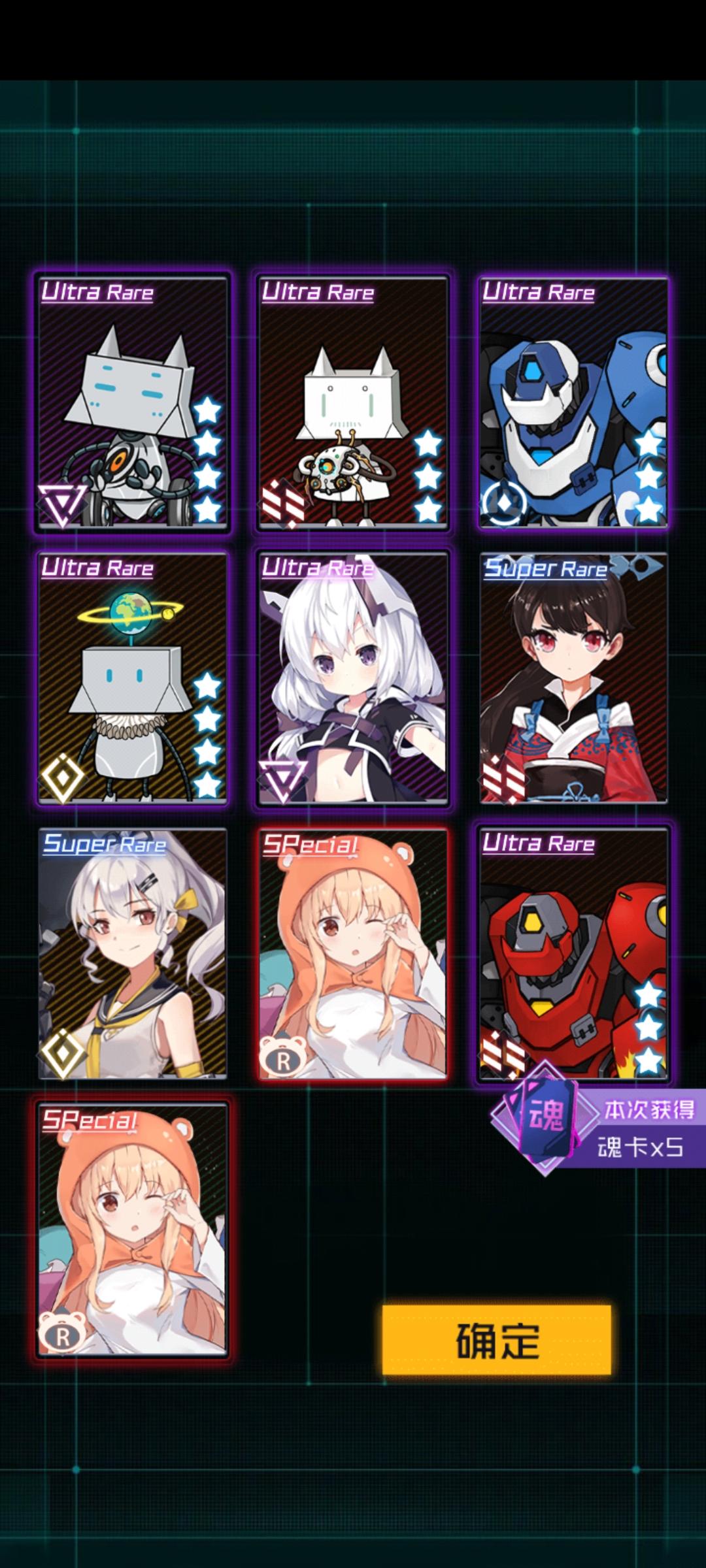Click the bear R badge on the top Special card
Image resolution: width=706 pixels, height=1568 pixels.
[x=282, y=1056]
